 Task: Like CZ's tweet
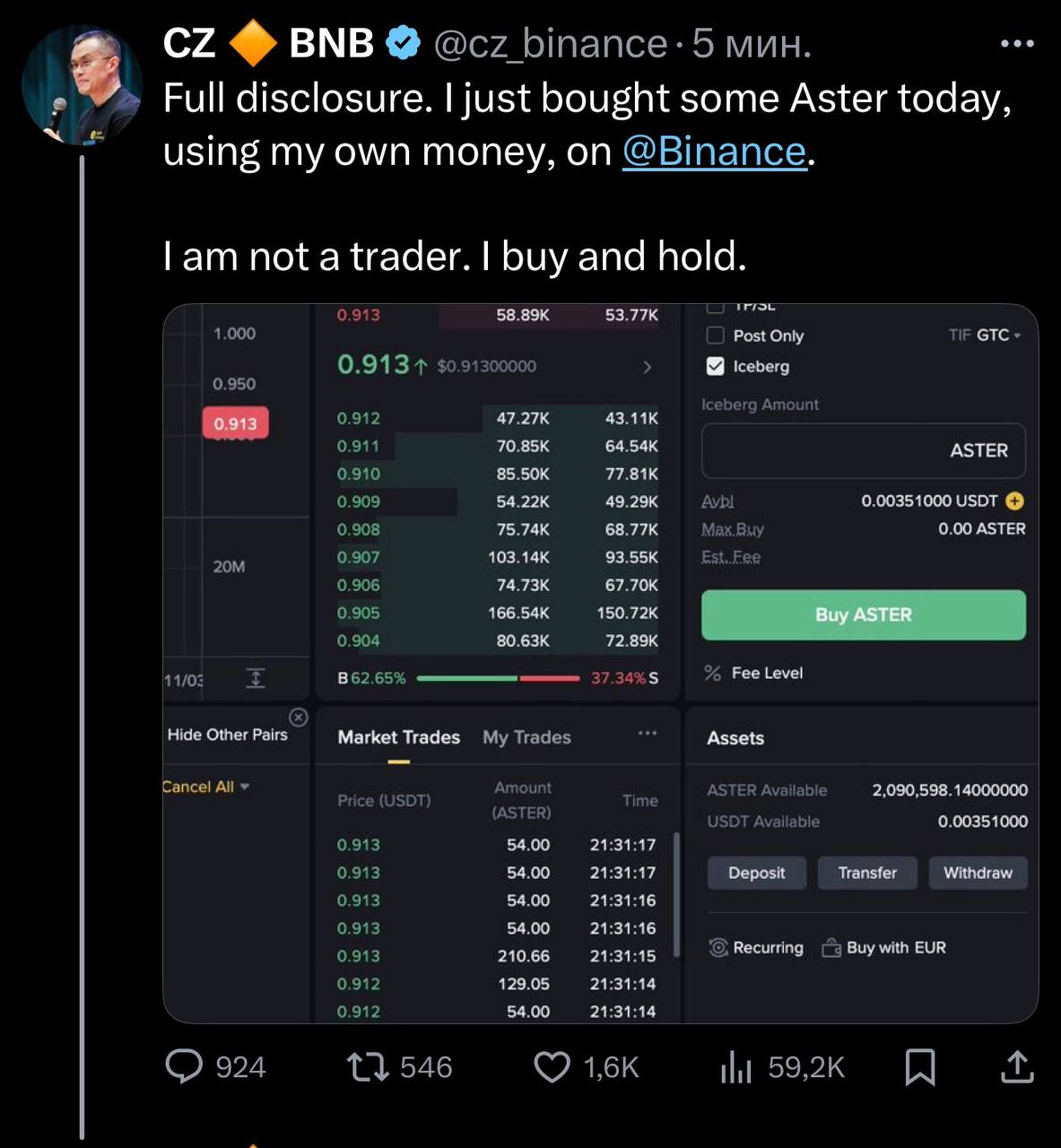(552, 1066)
